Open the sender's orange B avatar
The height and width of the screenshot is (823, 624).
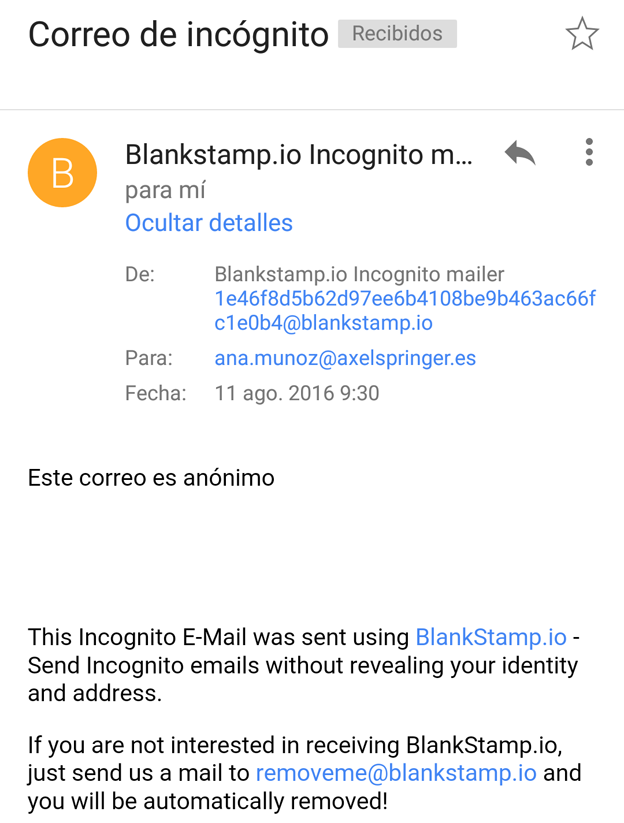click(x=63, y=173)
